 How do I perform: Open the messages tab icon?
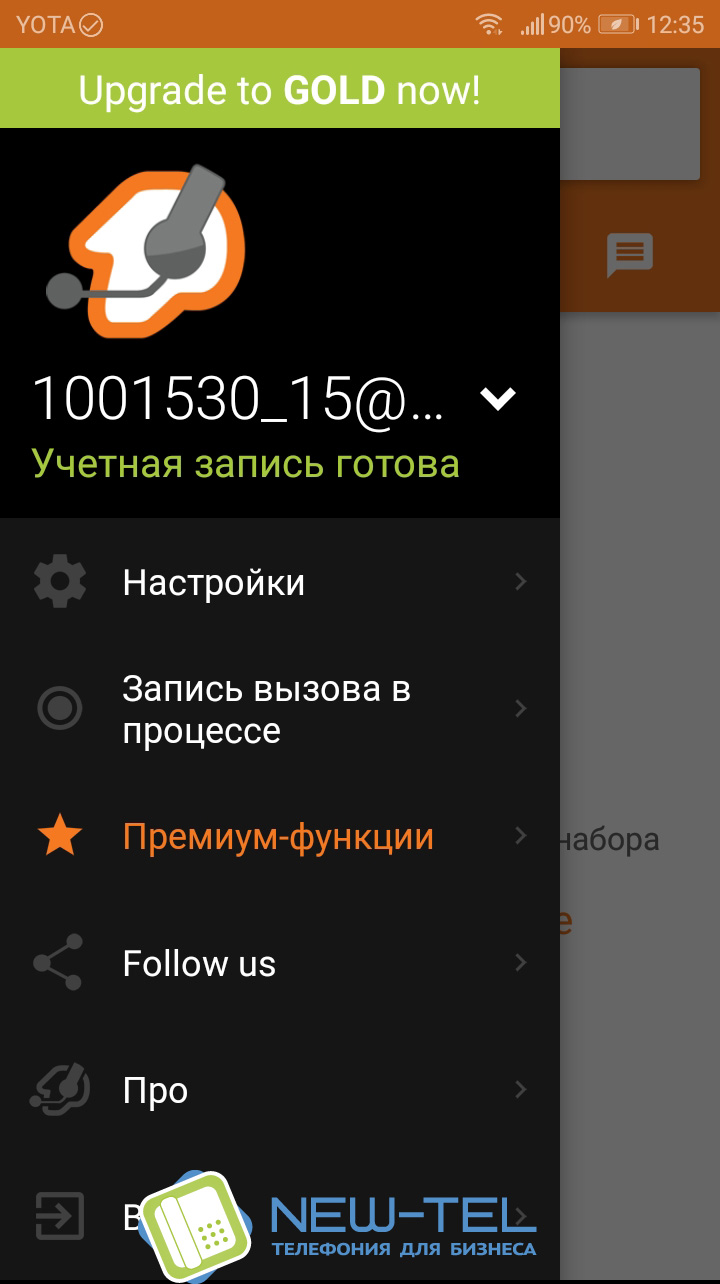629,256
